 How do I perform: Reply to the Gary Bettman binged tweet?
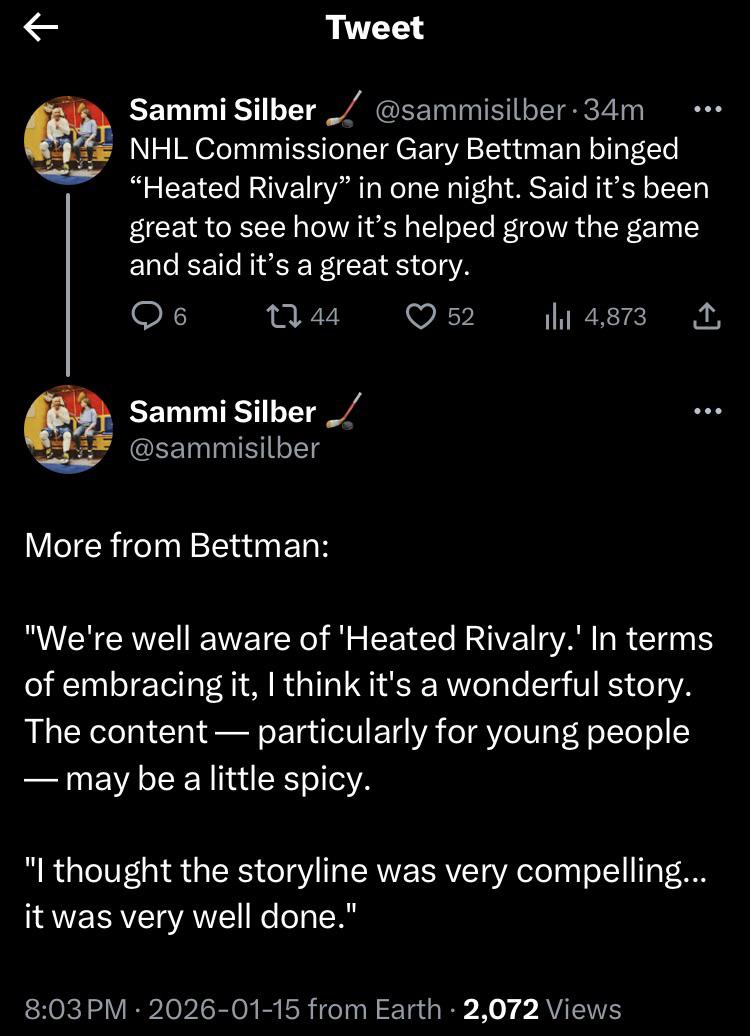click(147, 317)
